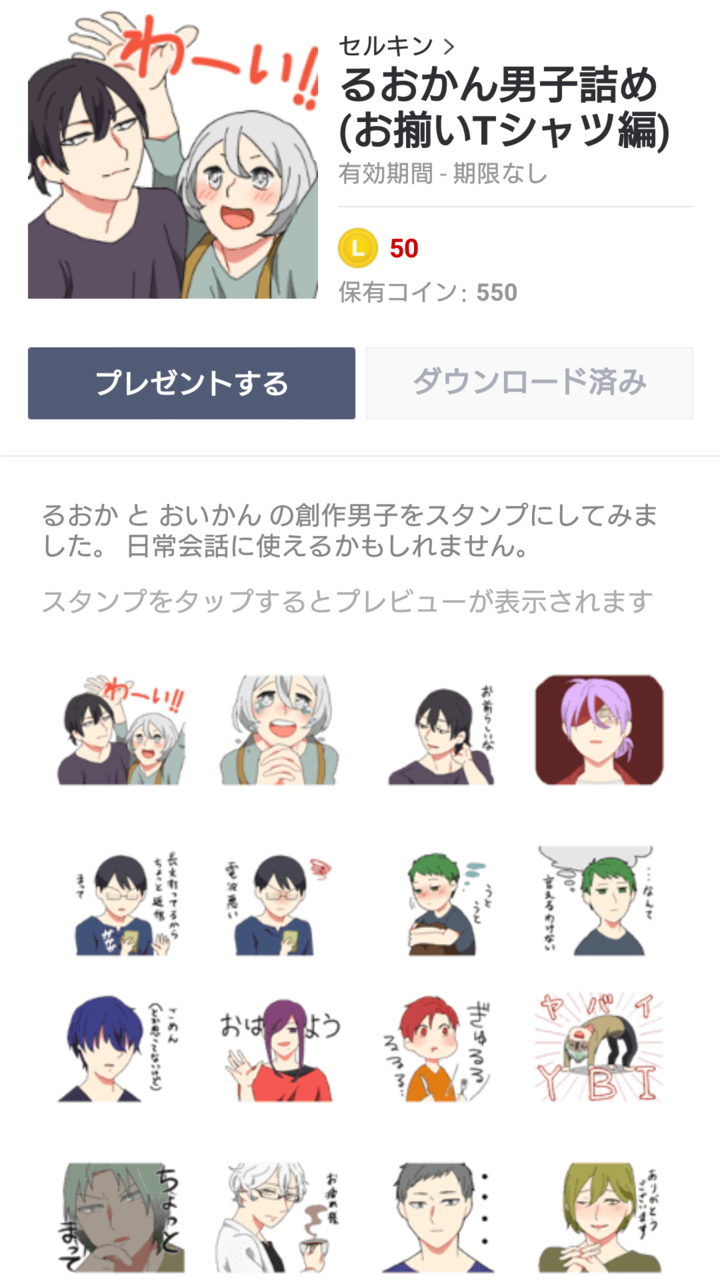Preview the おはよう sticker
This screenshot has width=720, height=1280.
[x=277, y=1050]
